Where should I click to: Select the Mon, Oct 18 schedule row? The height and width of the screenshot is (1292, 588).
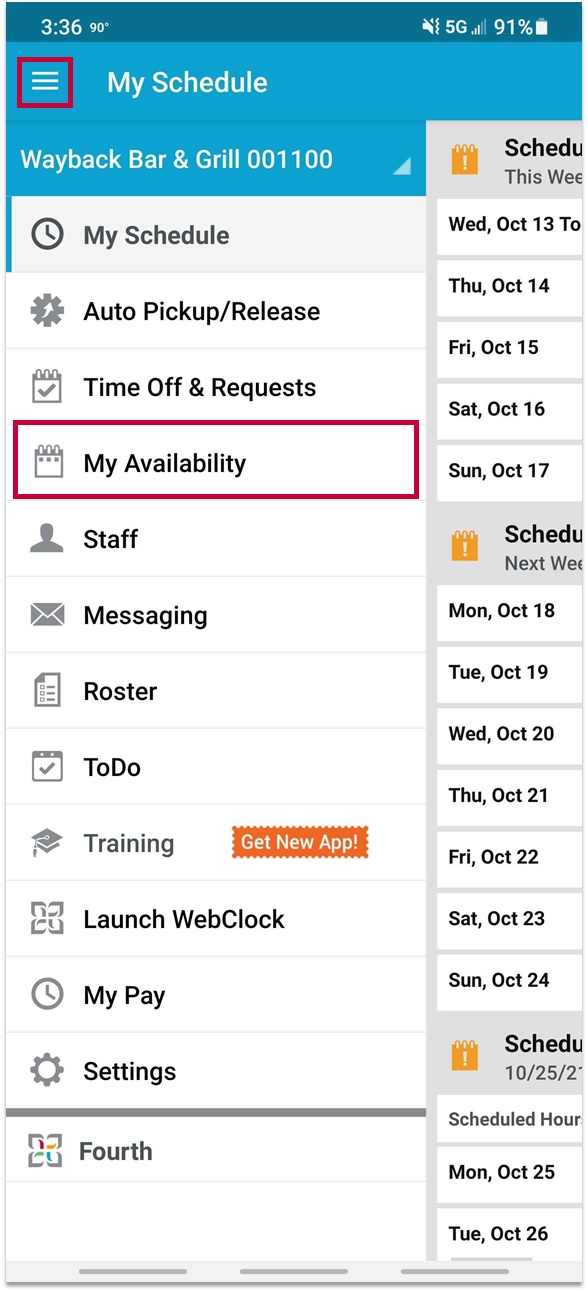[510, 611]
